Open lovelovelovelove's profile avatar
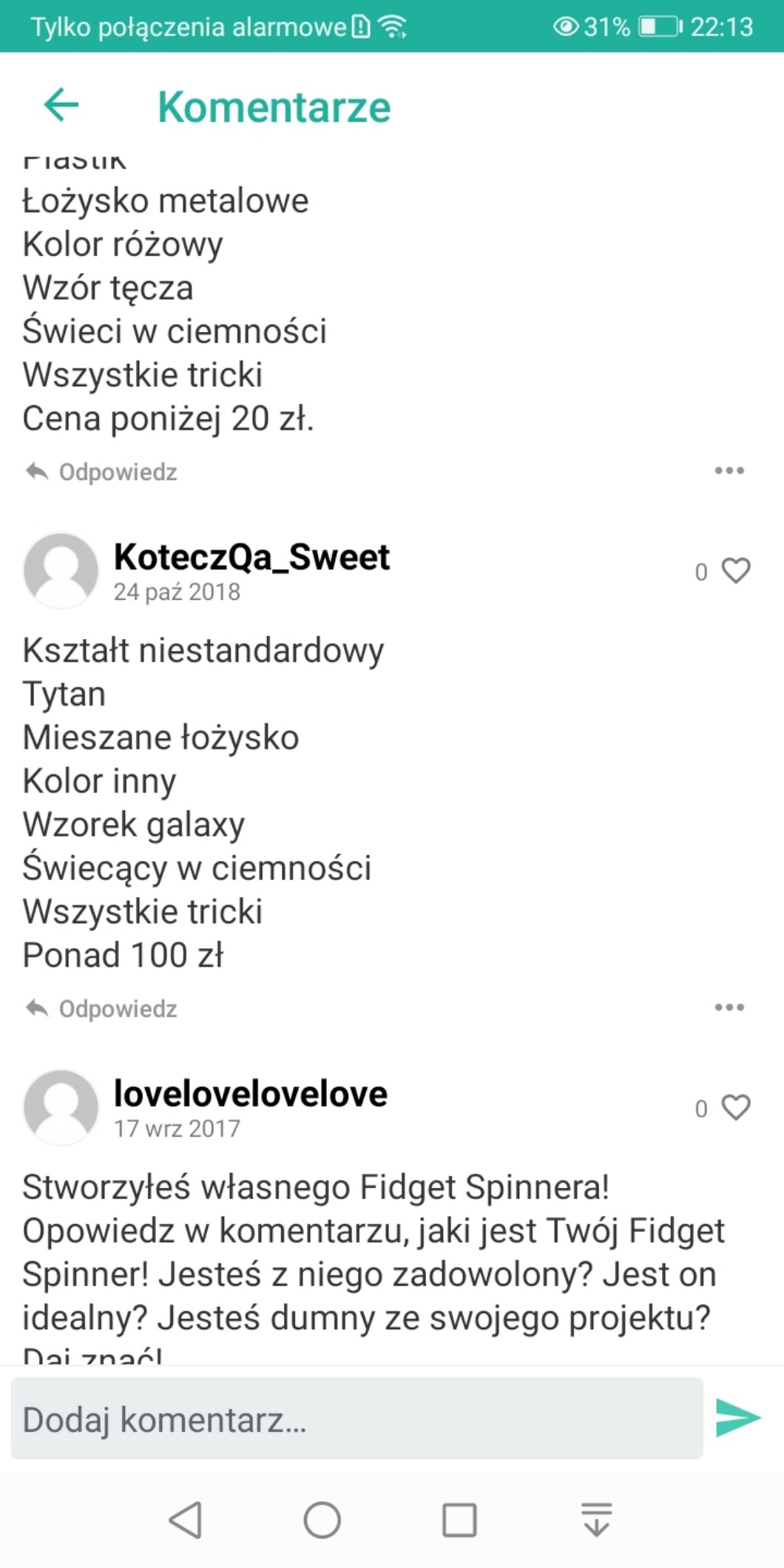 tap(61, 1107)
